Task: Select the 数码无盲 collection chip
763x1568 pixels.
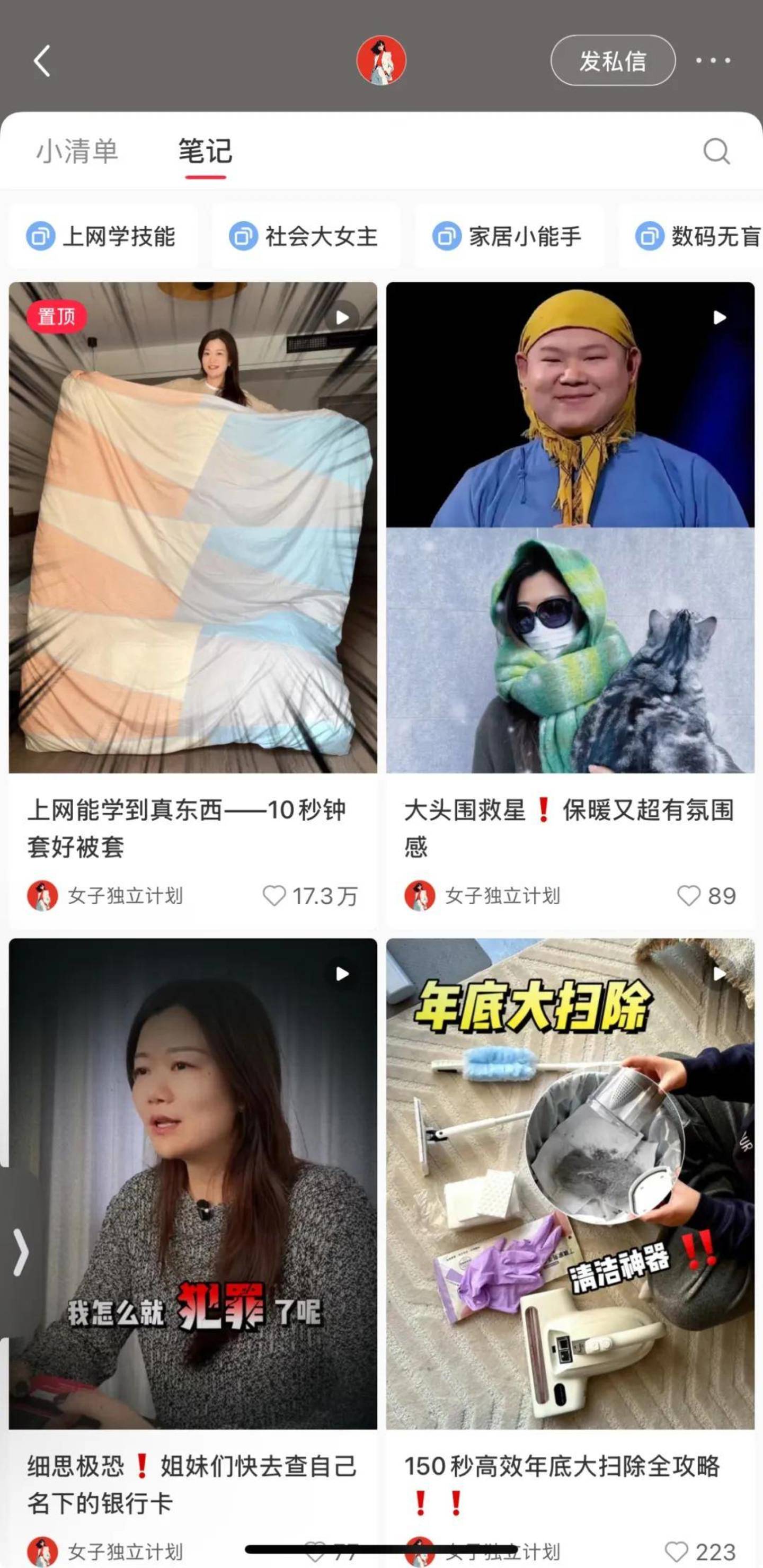Action: point(697,236)
